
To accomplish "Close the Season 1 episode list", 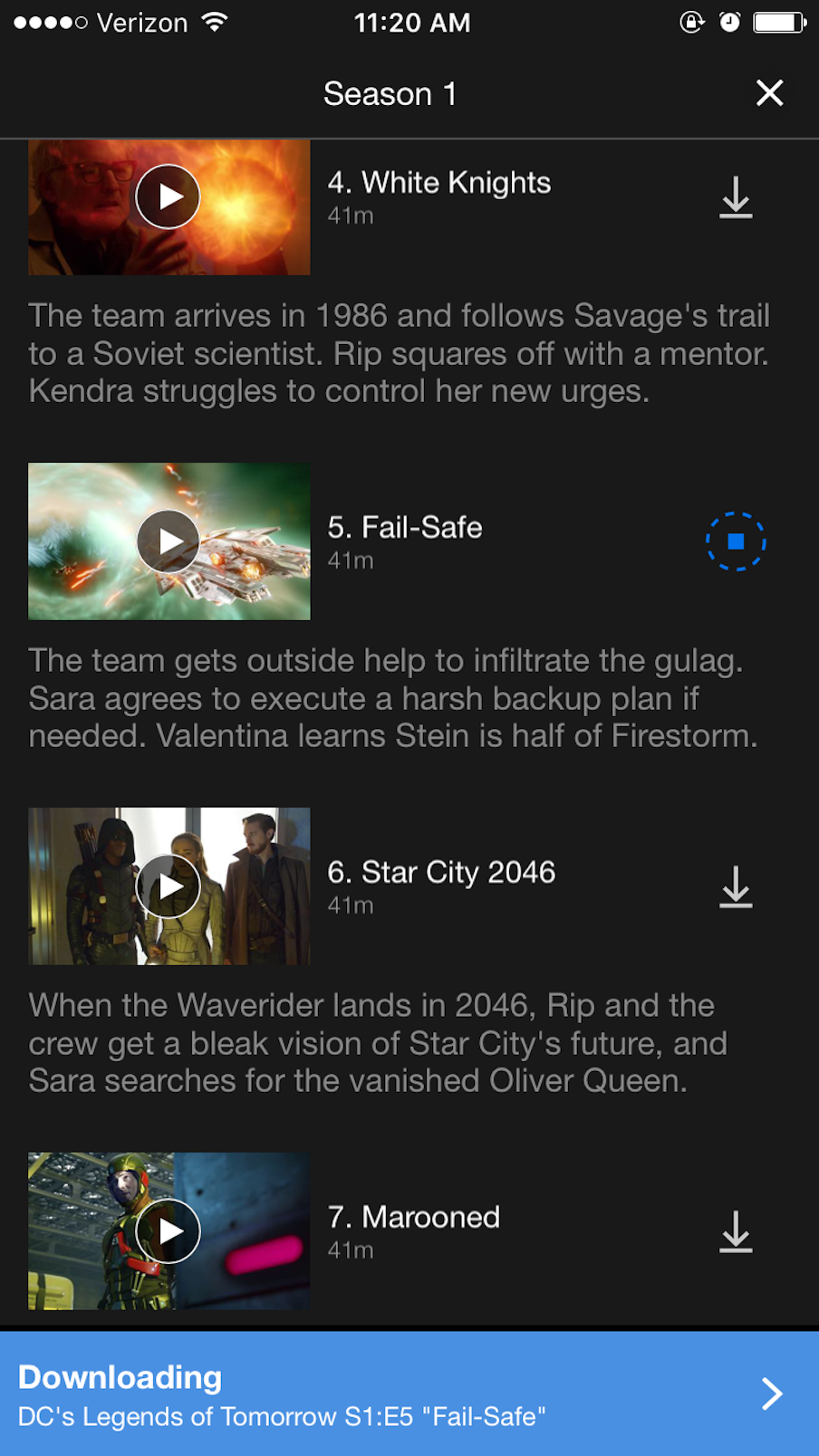I will tap(769, 92).
